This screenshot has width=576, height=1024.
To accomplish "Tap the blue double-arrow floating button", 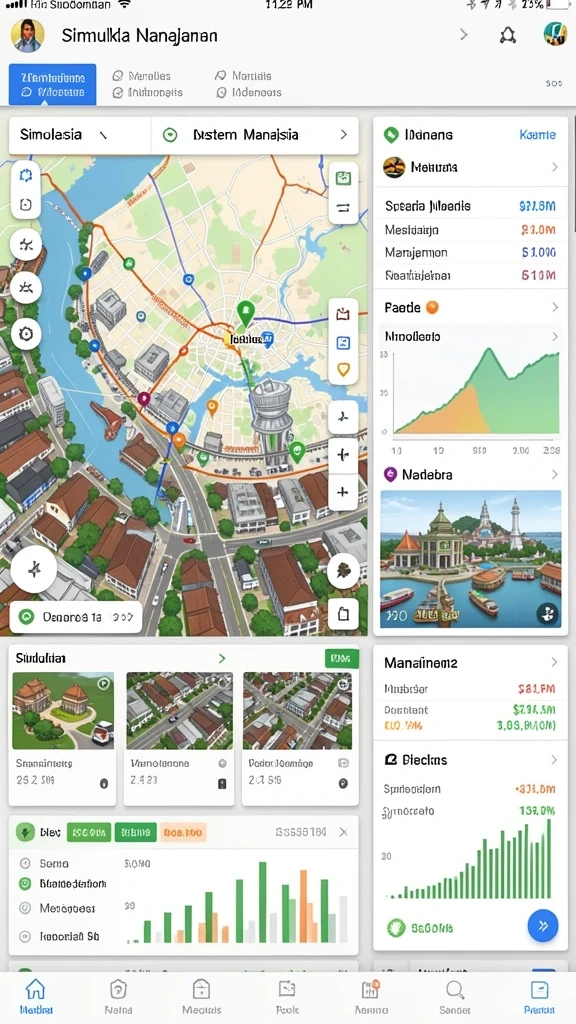I will point(543,925).
